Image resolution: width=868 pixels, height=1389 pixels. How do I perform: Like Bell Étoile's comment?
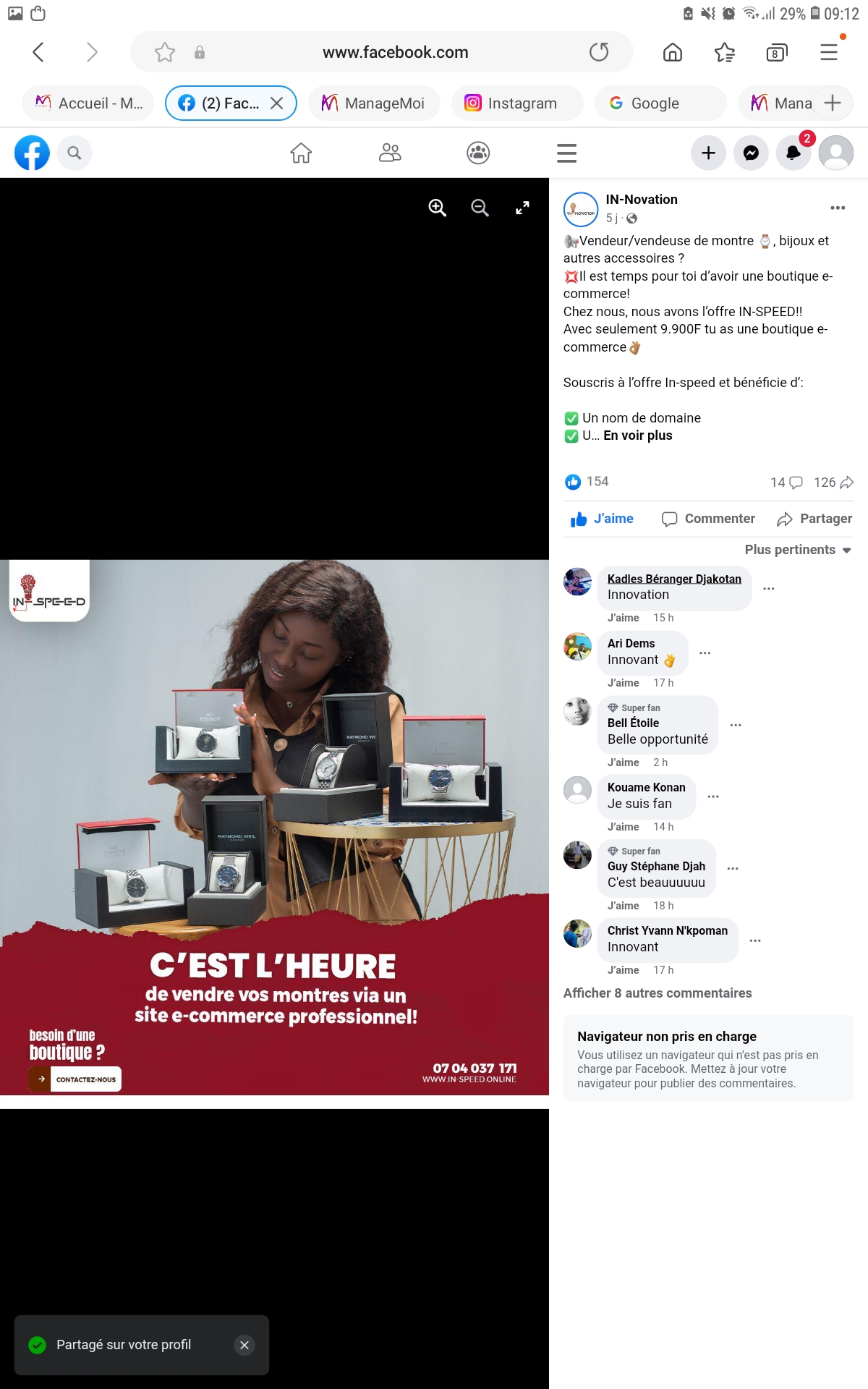(x=623, y=763)
